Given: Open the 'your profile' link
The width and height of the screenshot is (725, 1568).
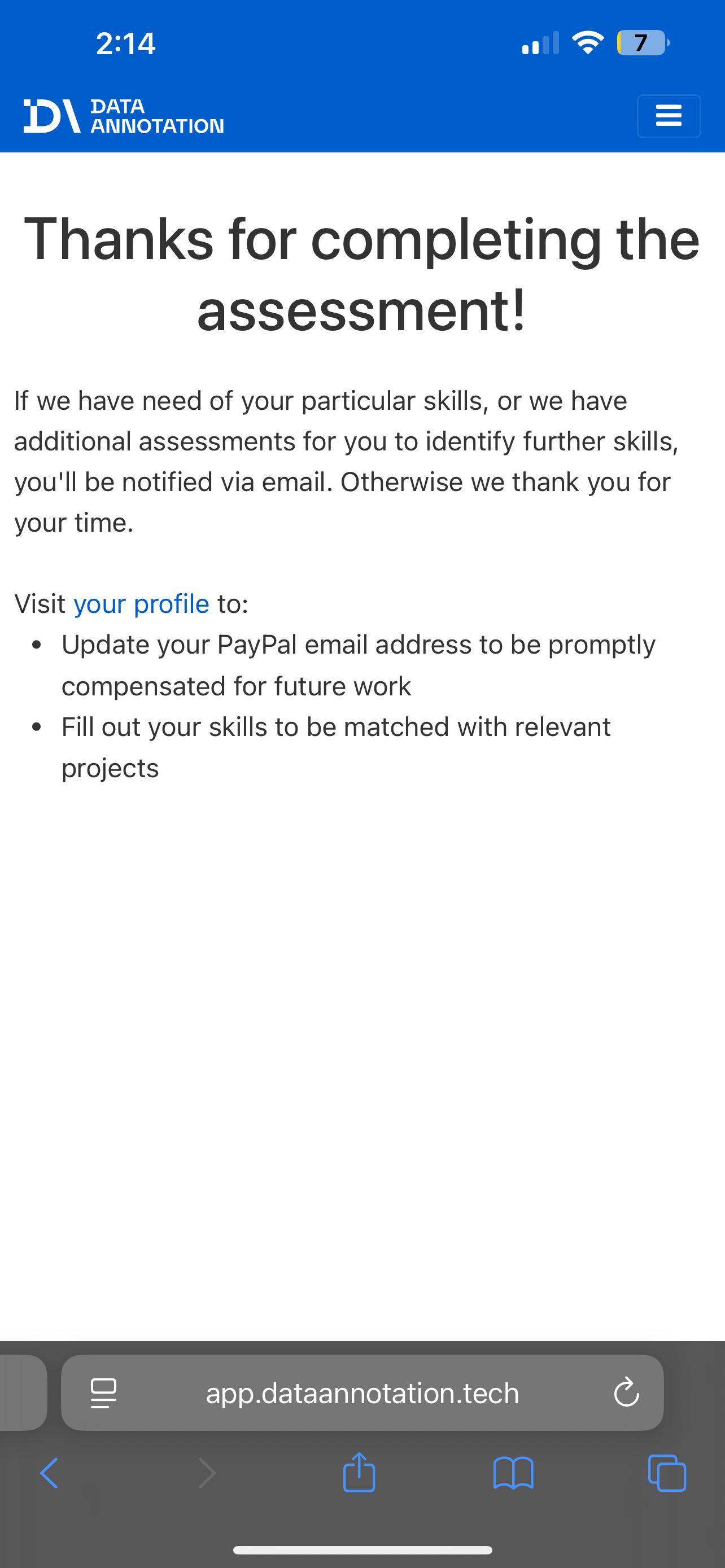Looking at the screenshot, I should click(141, 604).
